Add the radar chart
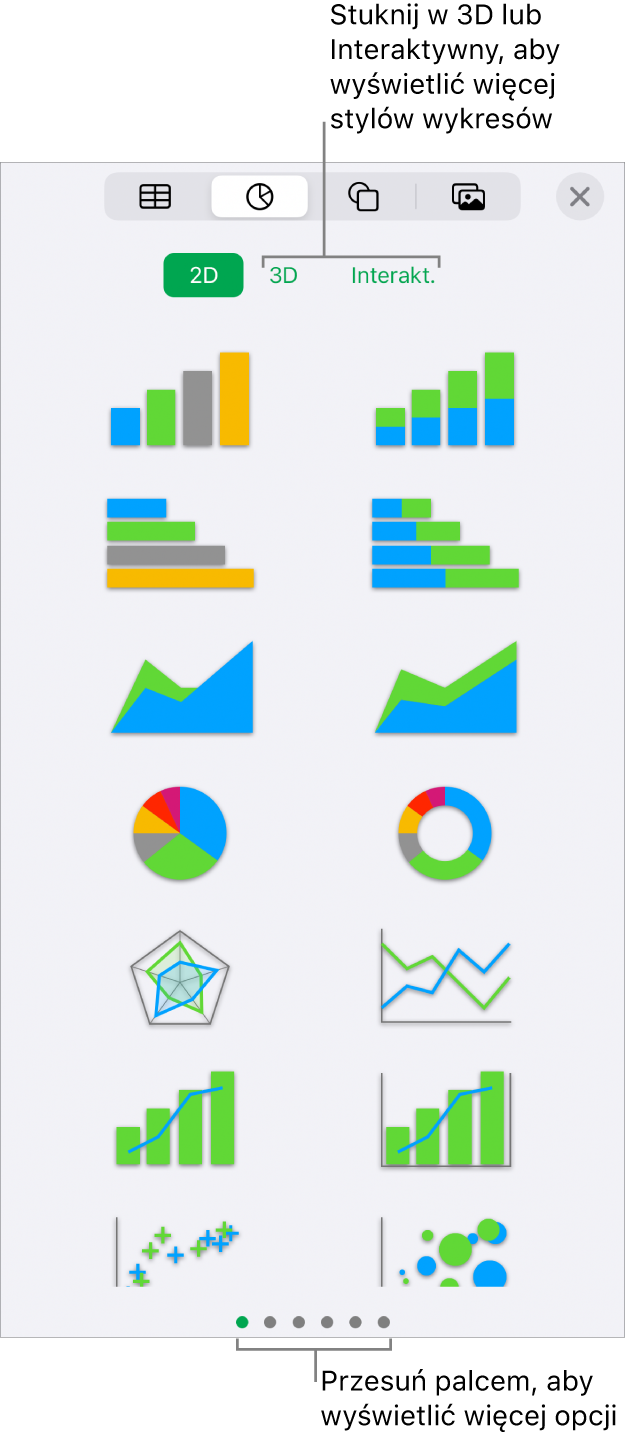Screen dimensions: 625x1442 180,977
